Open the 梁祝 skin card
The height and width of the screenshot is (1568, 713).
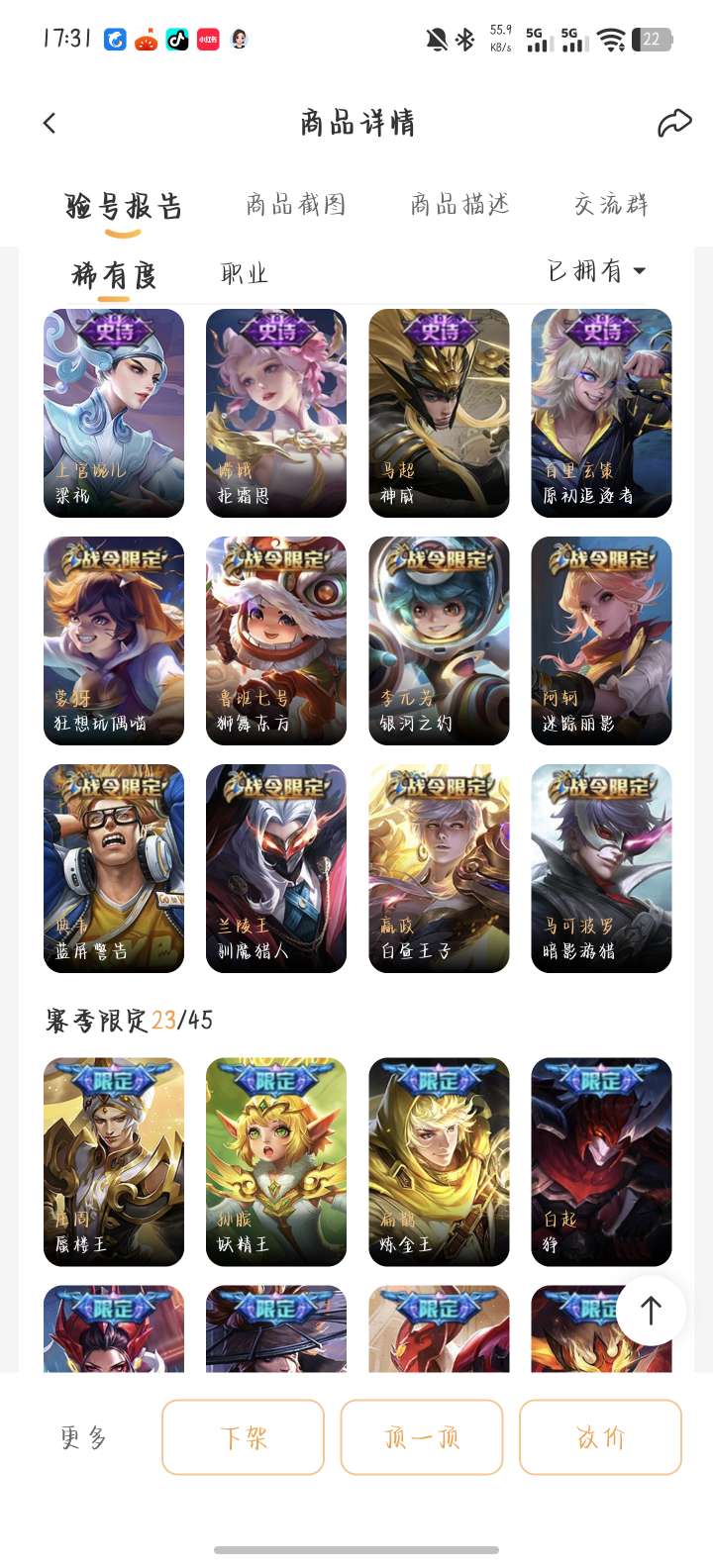[114, 413]
